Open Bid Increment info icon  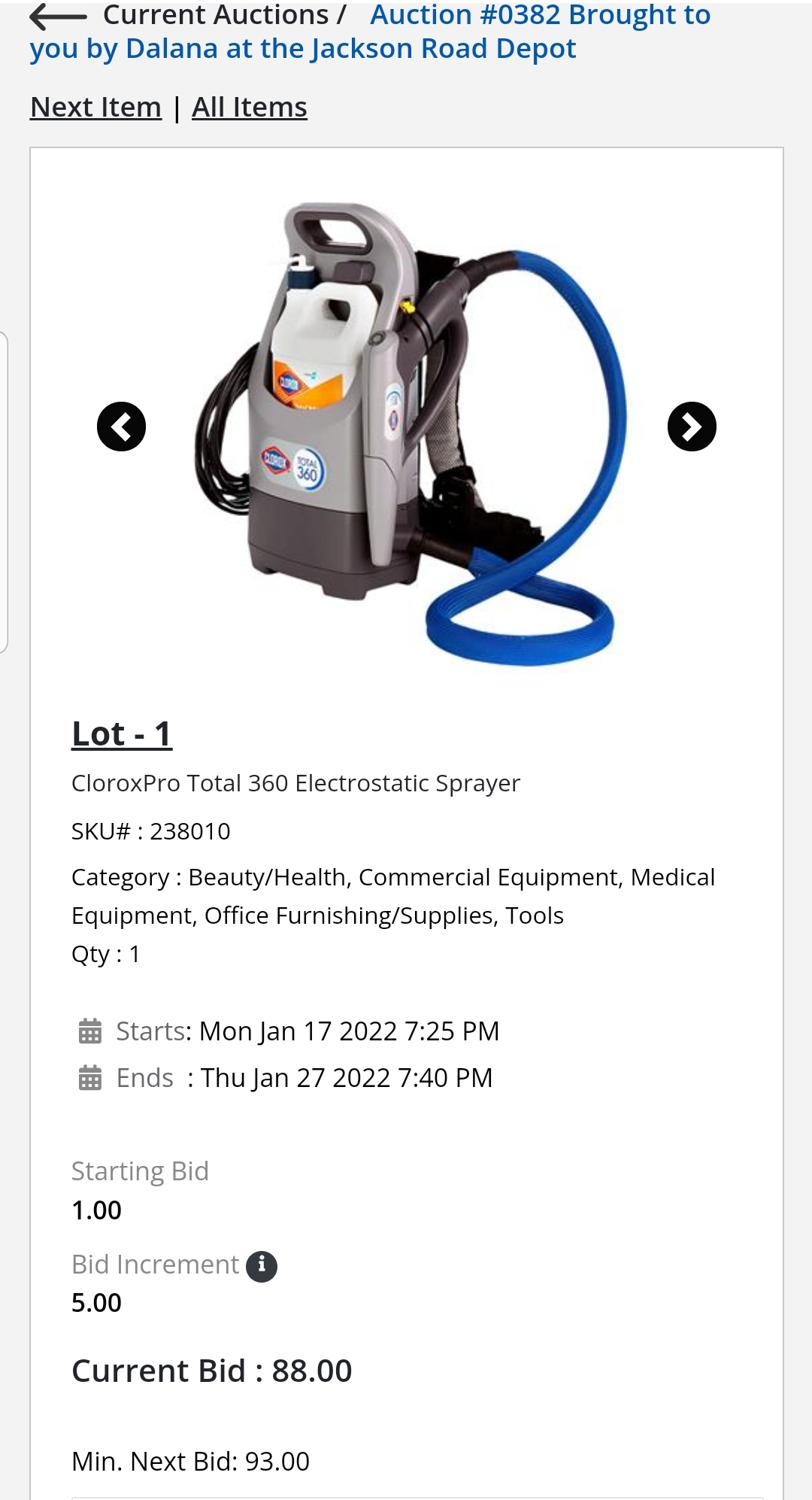pyautogui.click(x=262, y=1266)
